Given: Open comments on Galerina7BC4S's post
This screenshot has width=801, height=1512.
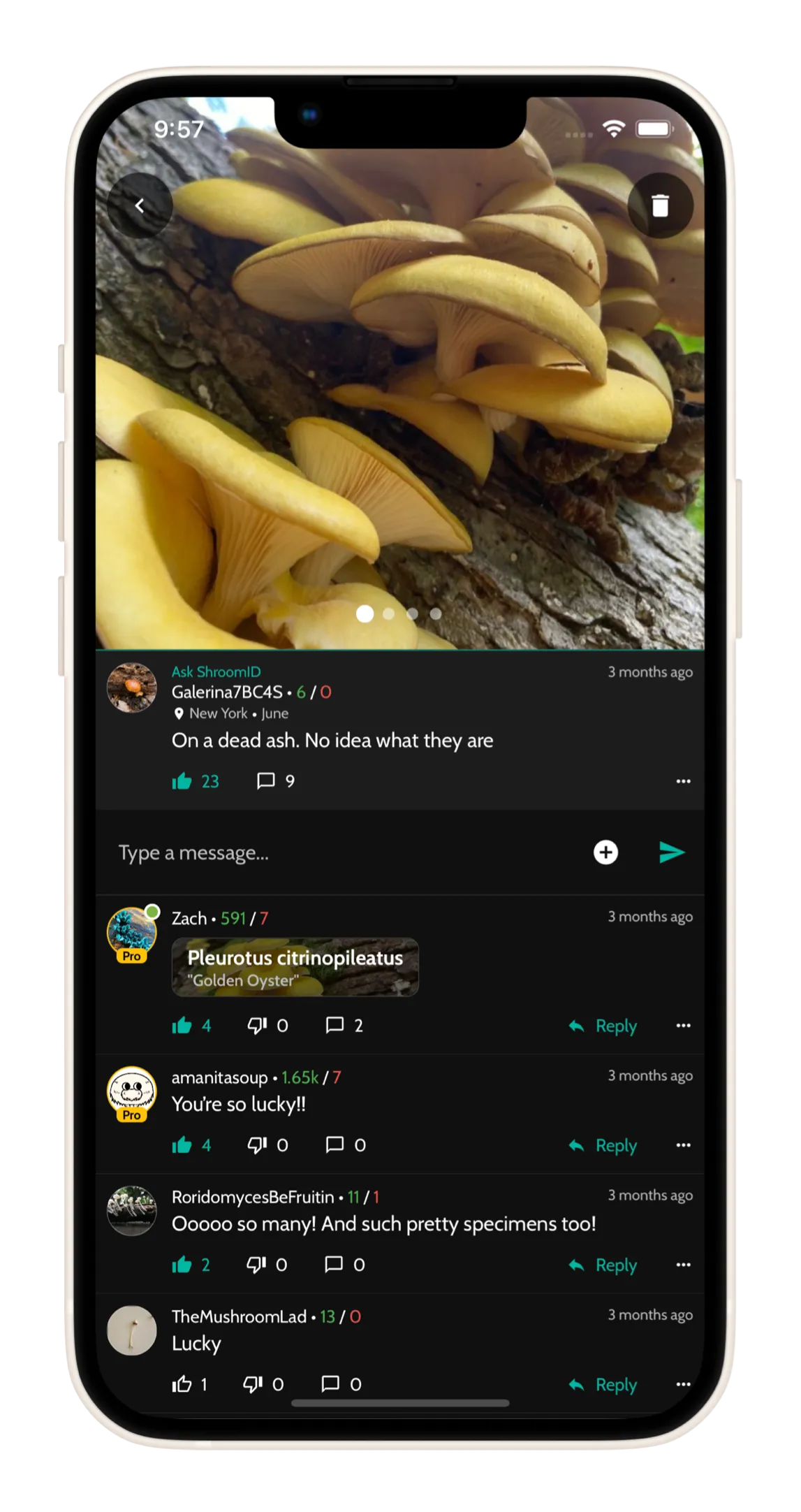Looking at the screenshot, I should coord(266,781).
